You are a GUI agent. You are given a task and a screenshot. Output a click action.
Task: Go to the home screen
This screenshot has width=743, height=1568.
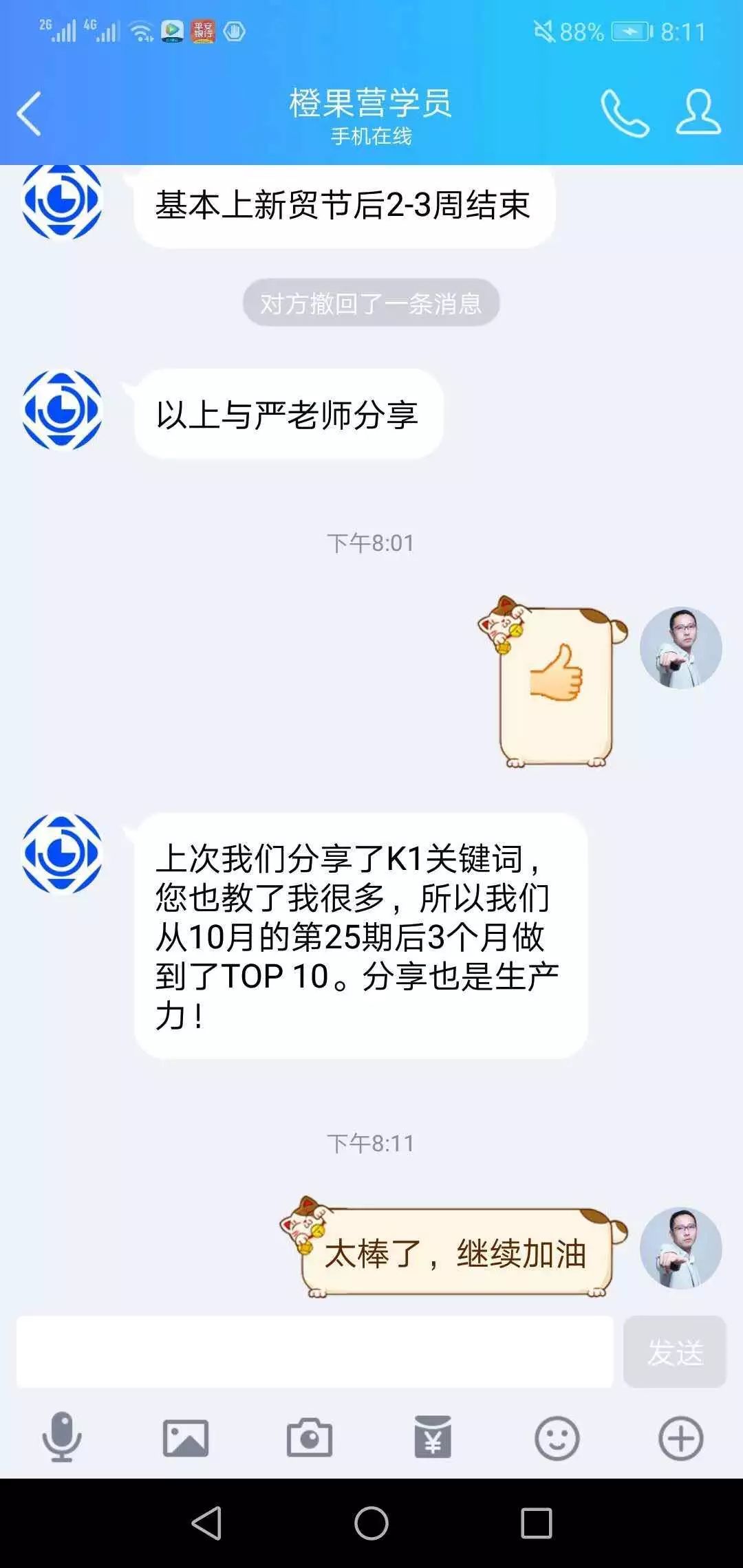(x=371, y=1523)
